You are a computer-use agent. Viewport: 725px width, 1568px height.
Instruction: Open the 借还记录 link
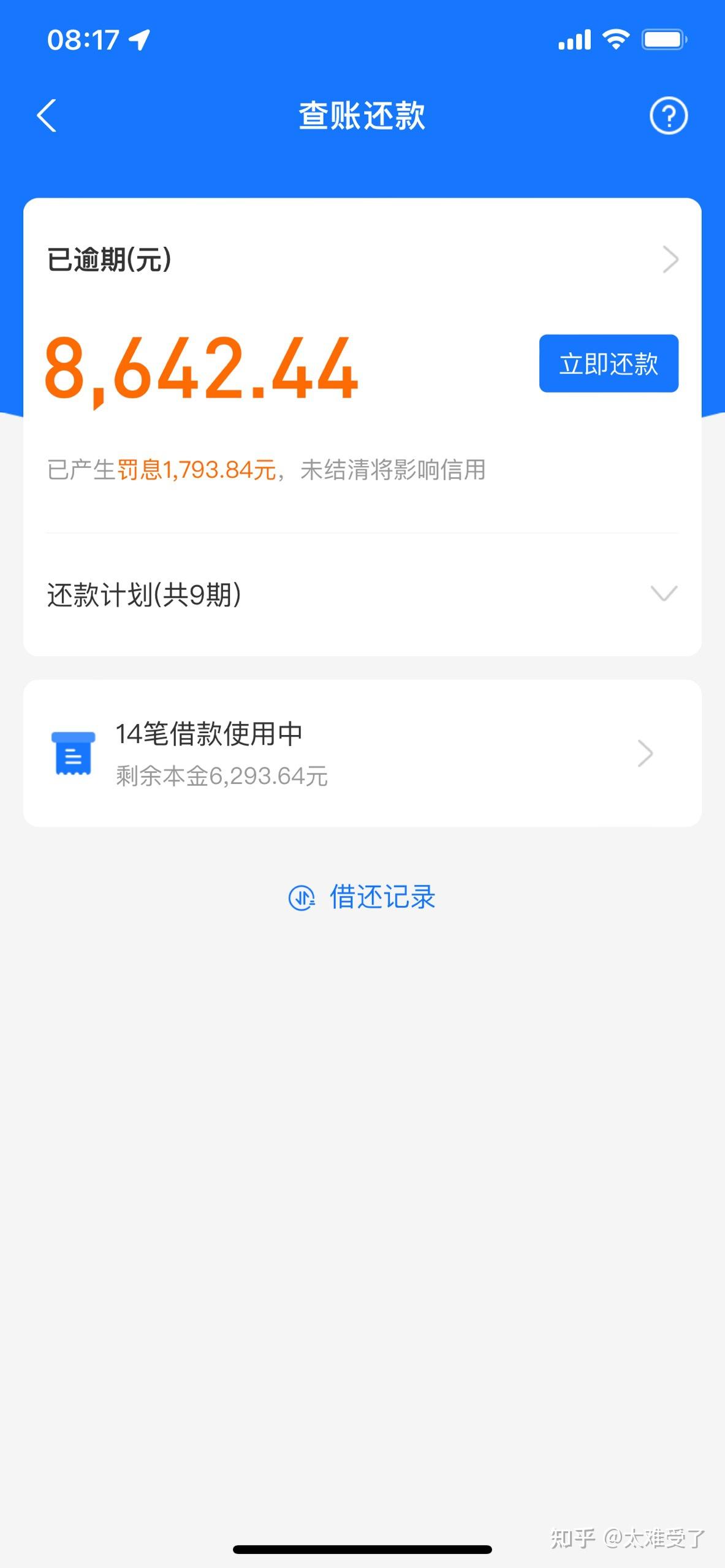[x=379, y=897]
